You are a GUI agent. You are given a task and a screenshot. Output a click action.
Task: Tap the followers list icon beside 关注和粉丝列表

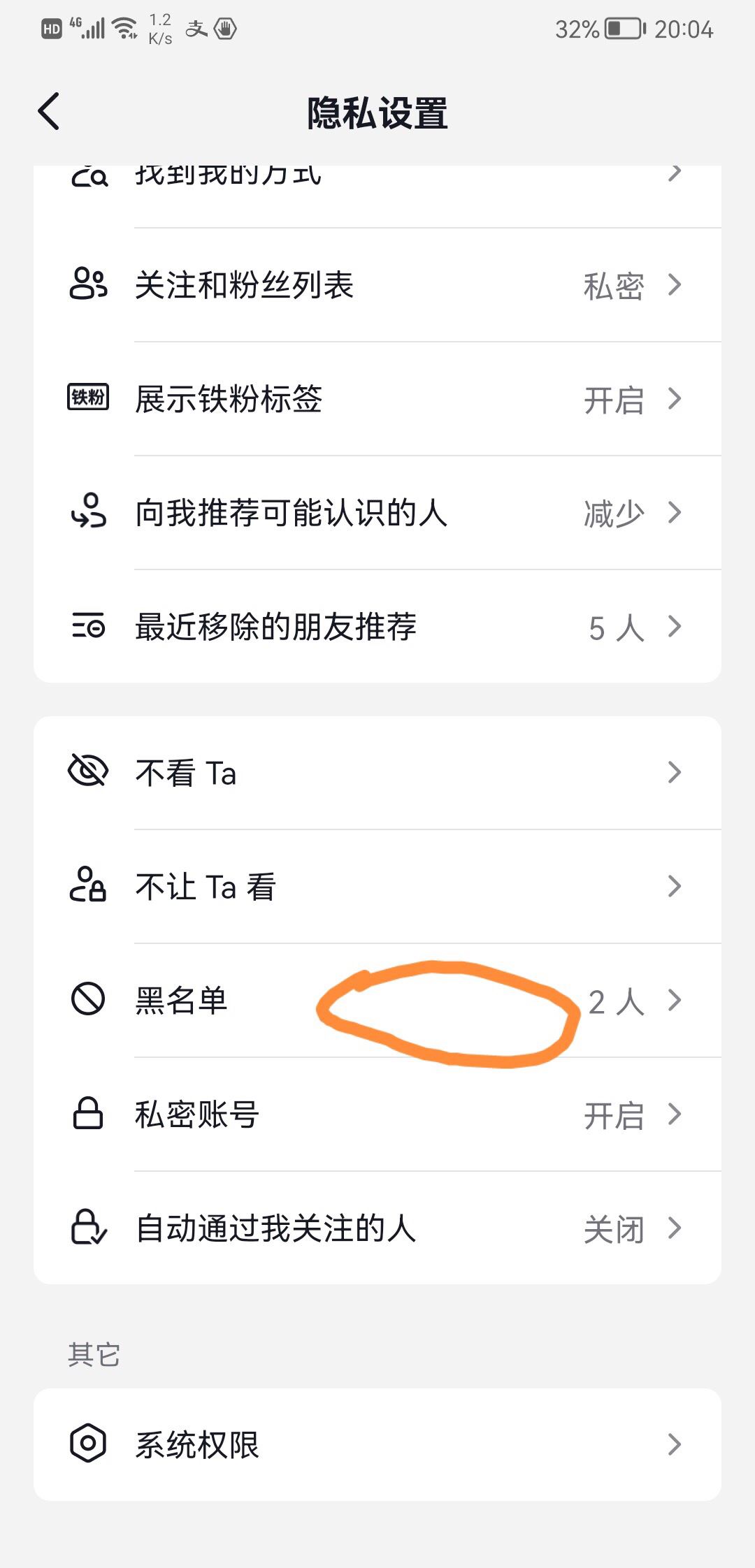[89, 284]
